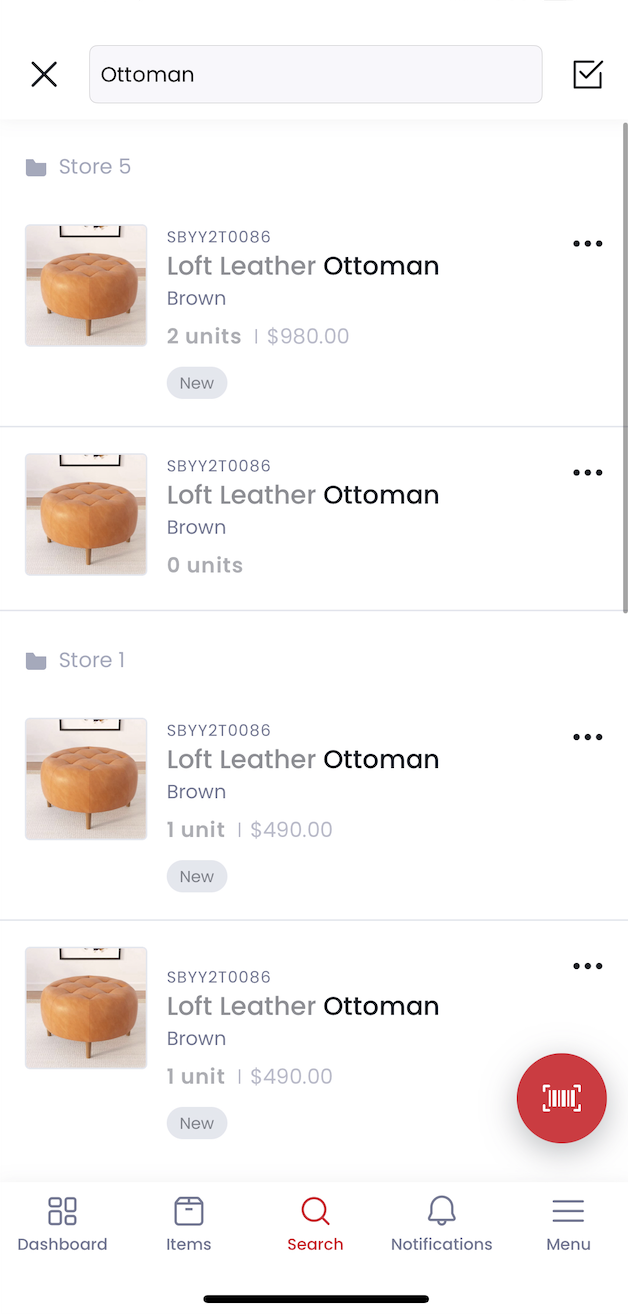Launch the red barcode scanner button
The image size is (628, 1314).
point(562,1098)
